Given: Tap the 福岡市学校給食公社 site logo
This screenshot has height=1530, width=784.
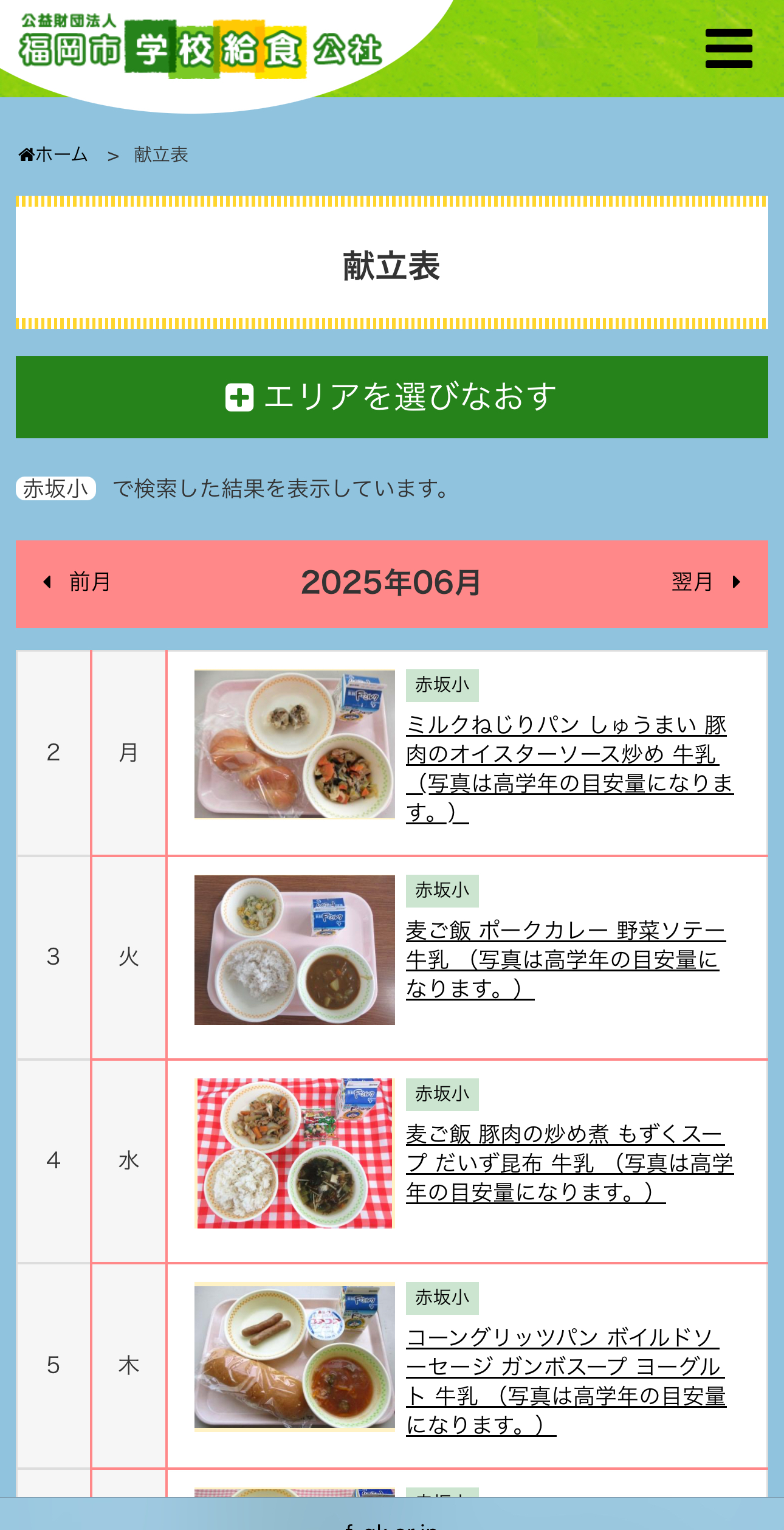Looking at the screenshot, I should pos(201,47).
